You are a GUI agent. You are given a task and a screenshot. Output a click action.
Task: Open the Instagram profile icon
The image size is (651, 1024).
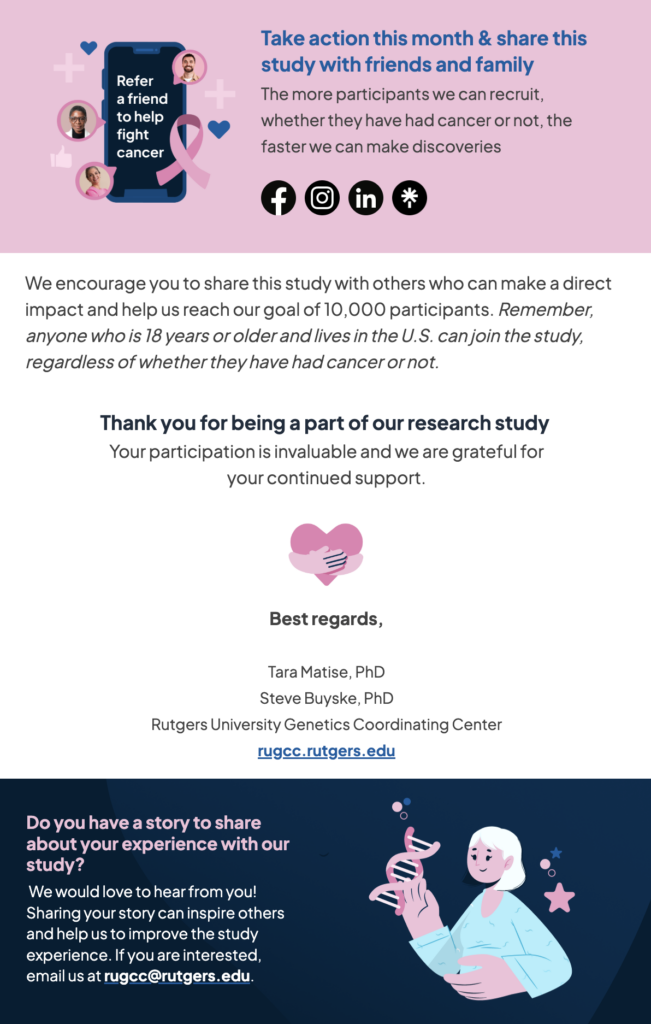click(322, 198)
